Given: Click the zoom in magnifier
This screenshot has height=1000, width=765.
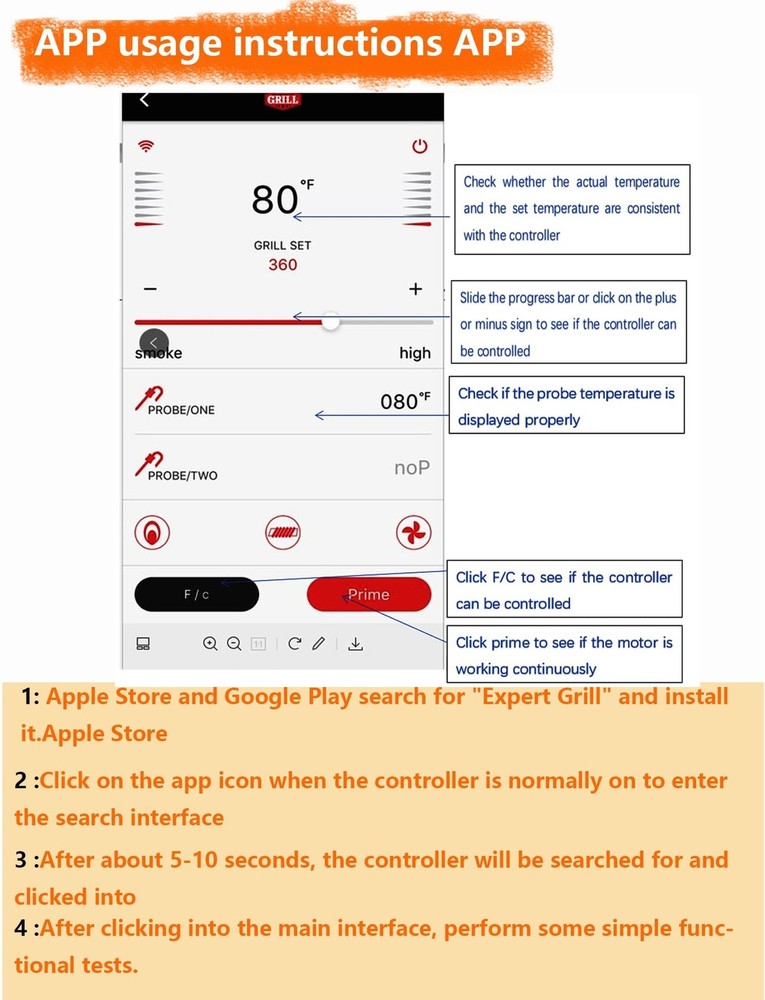Looking at the screenshot, I should click(210, 644).
